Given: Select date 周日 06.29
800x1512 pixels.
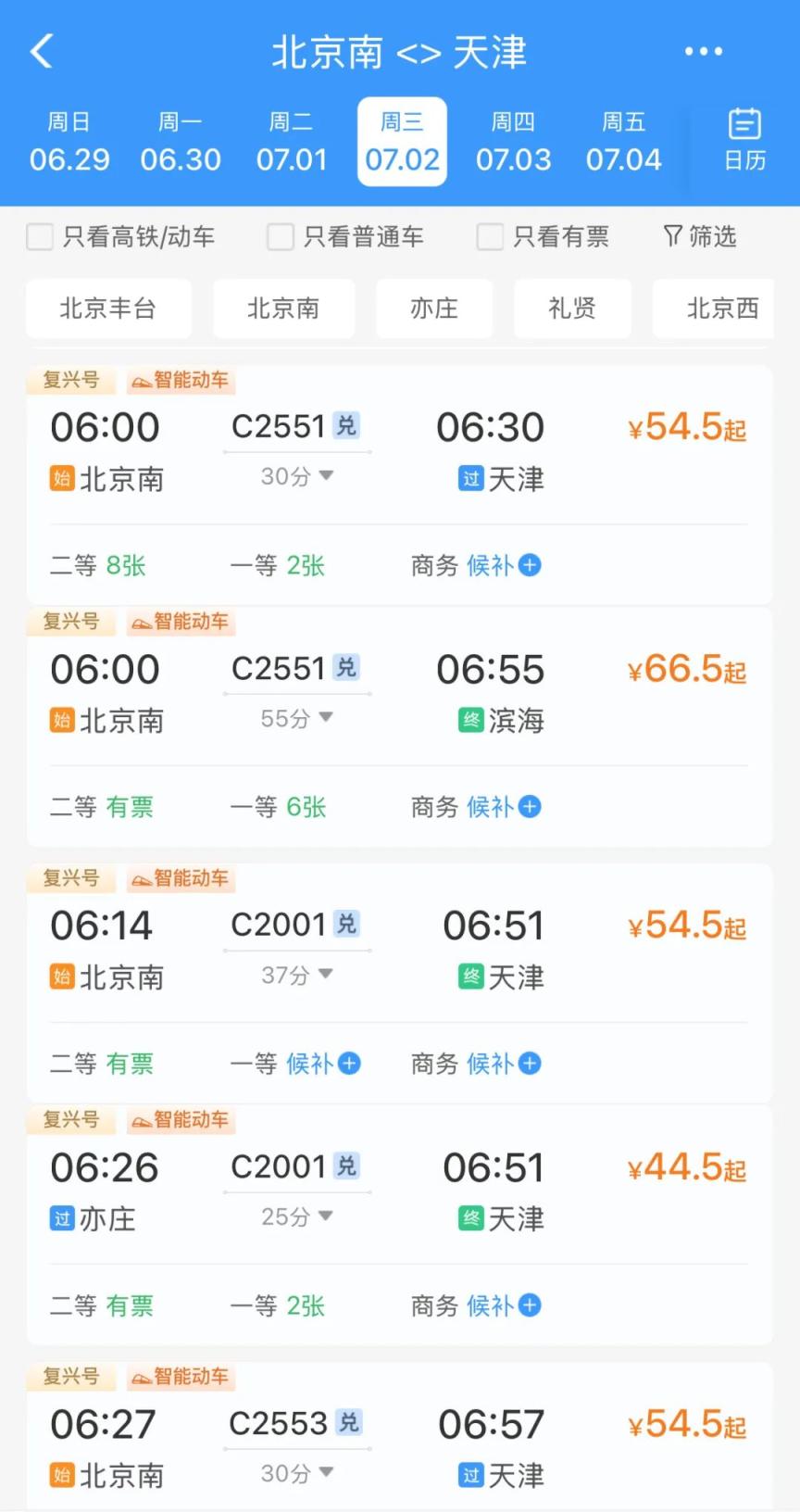Looking at the screenshot, I should point(69,142).
